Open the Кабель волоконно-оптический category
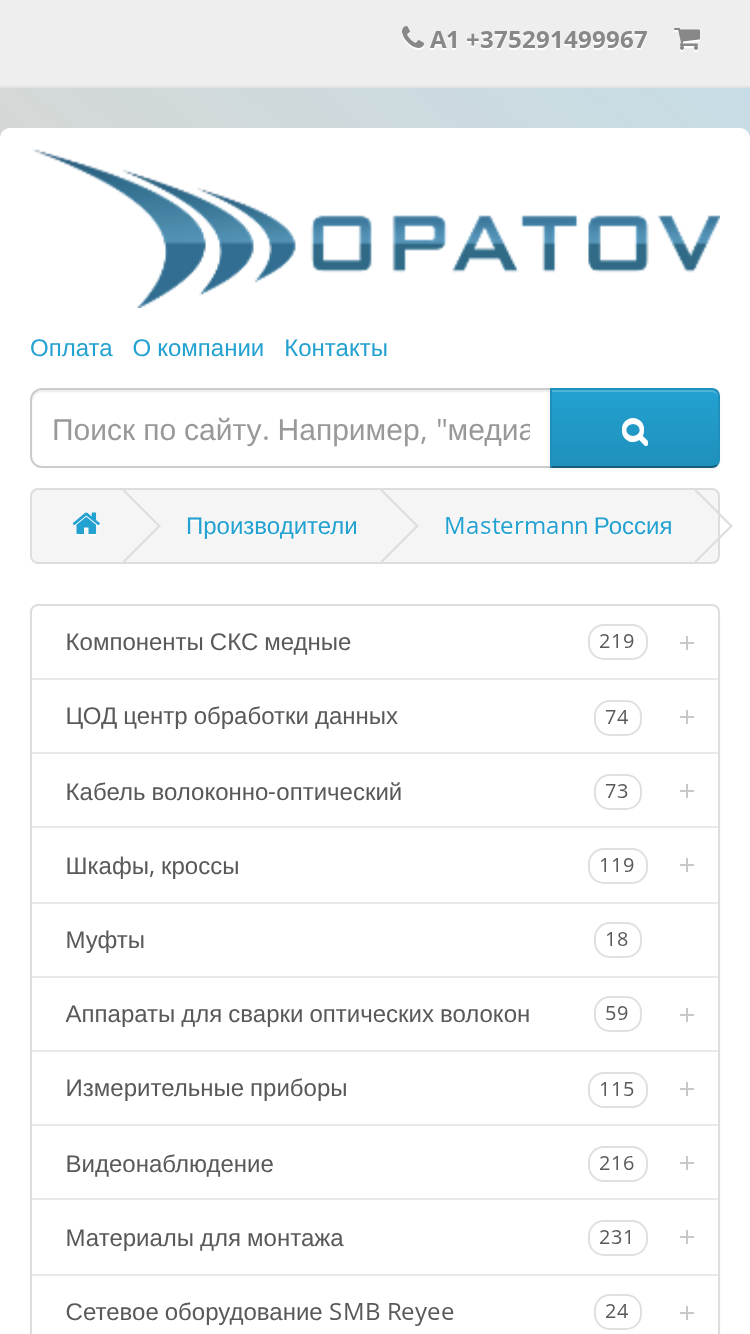Screen dimensions: 750x1334 point(234,792)
